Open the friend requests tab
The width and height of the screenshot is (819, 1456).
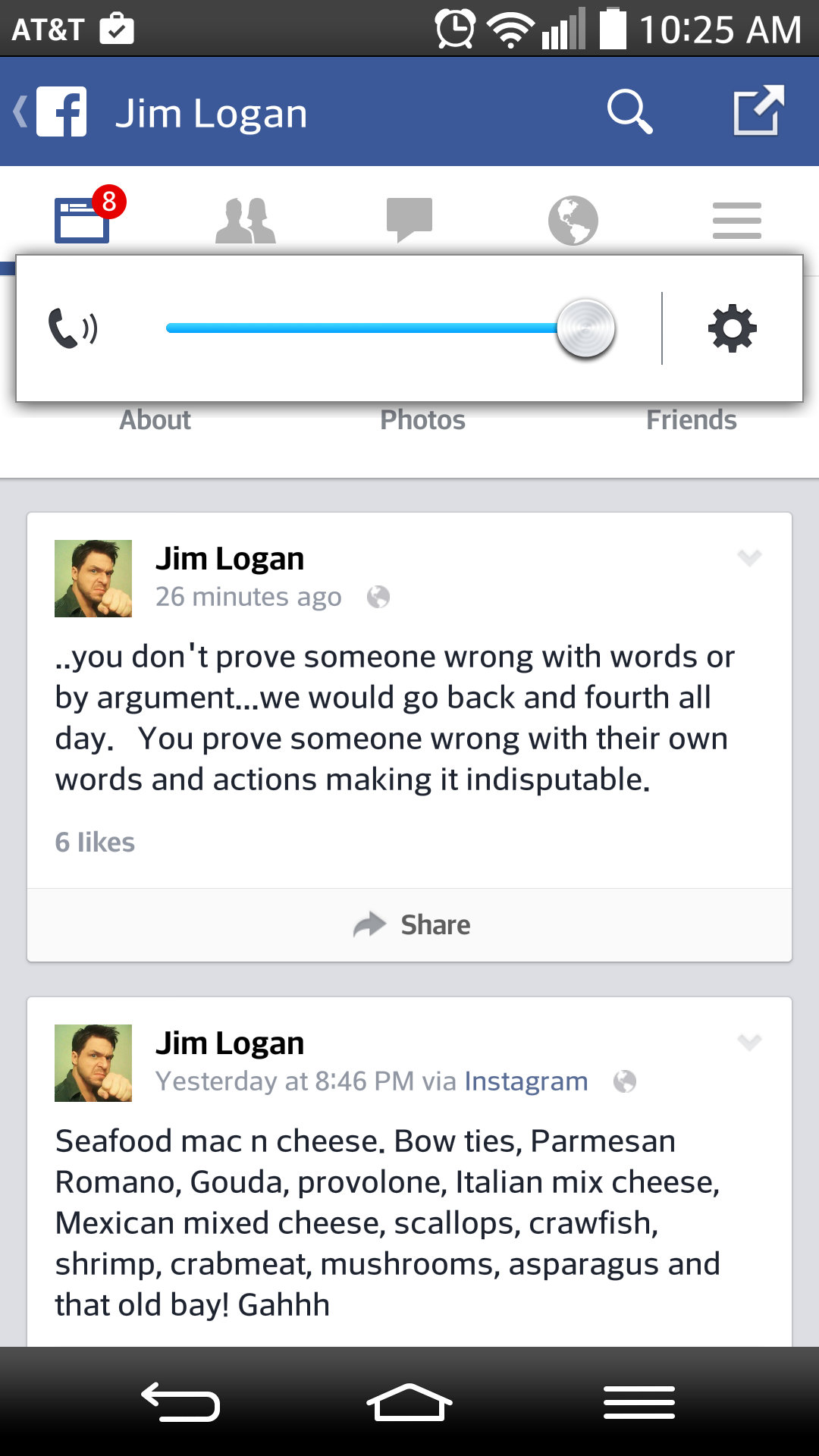(x=246, y=221)
